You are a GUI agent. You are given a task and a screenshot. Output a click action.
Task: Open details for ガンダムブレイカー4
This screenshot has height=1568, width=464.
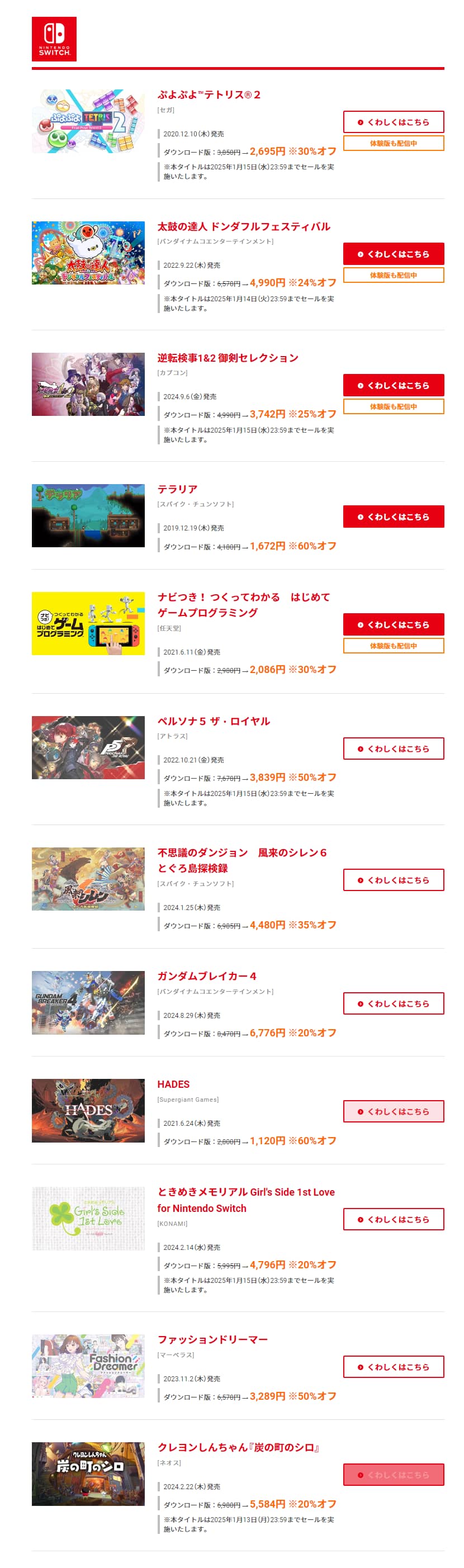click(393, 1004)
